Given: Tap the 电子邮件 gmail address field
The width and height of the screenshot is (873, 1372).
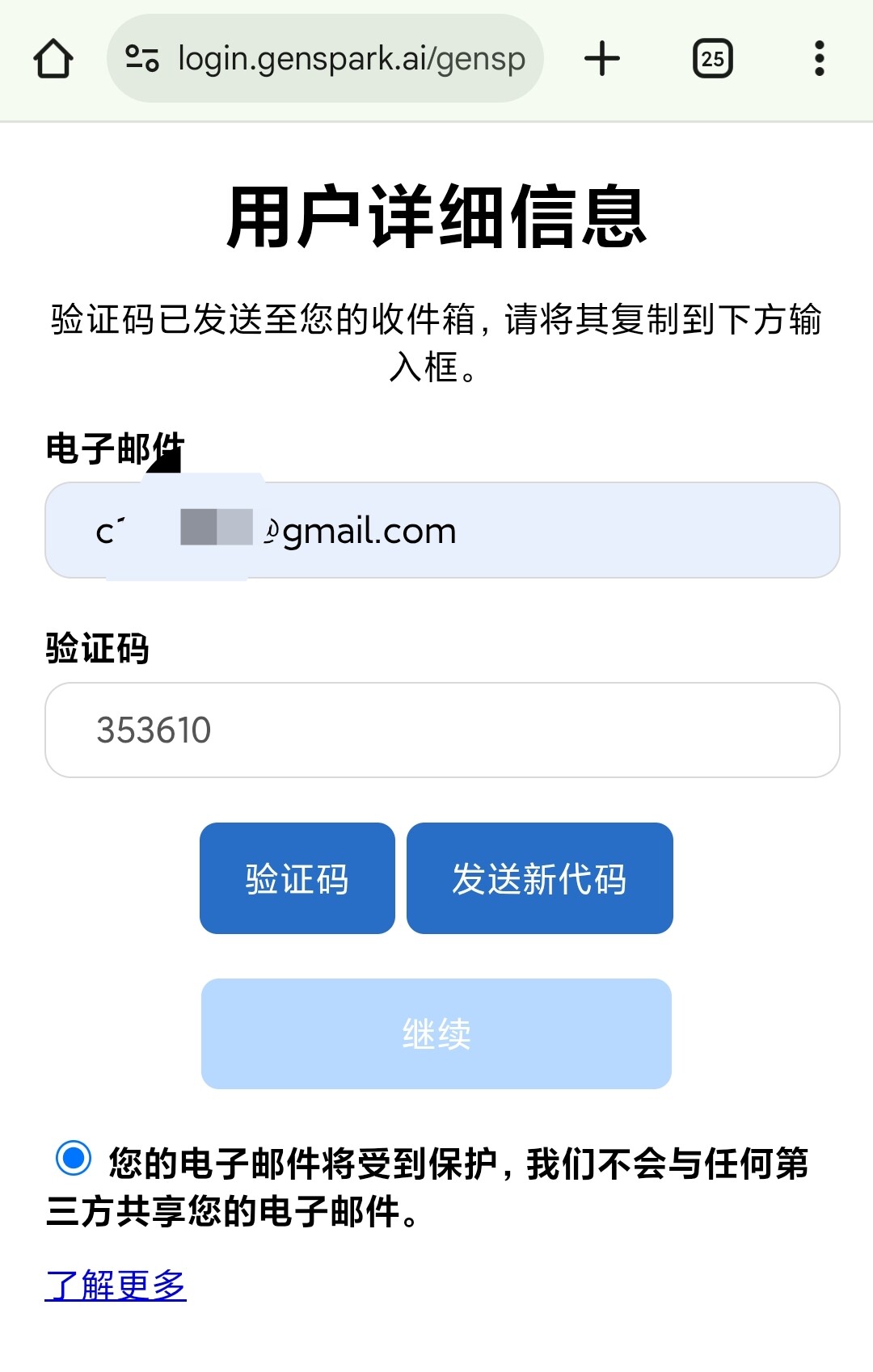Looking at the screenshot, I should pyautogui.click(x=442, y=530).
